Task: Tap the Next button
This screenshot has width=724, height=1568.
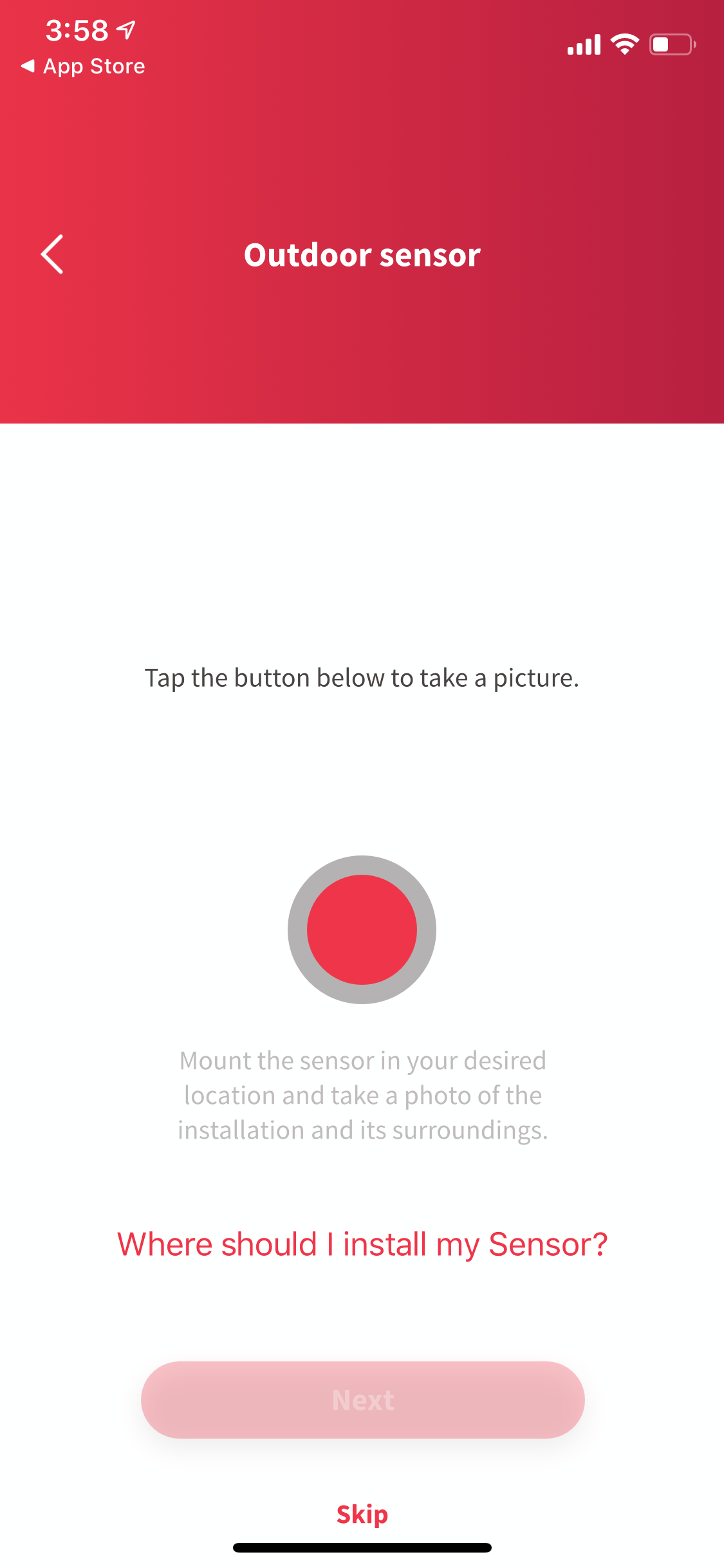Action: (362, 1400)
